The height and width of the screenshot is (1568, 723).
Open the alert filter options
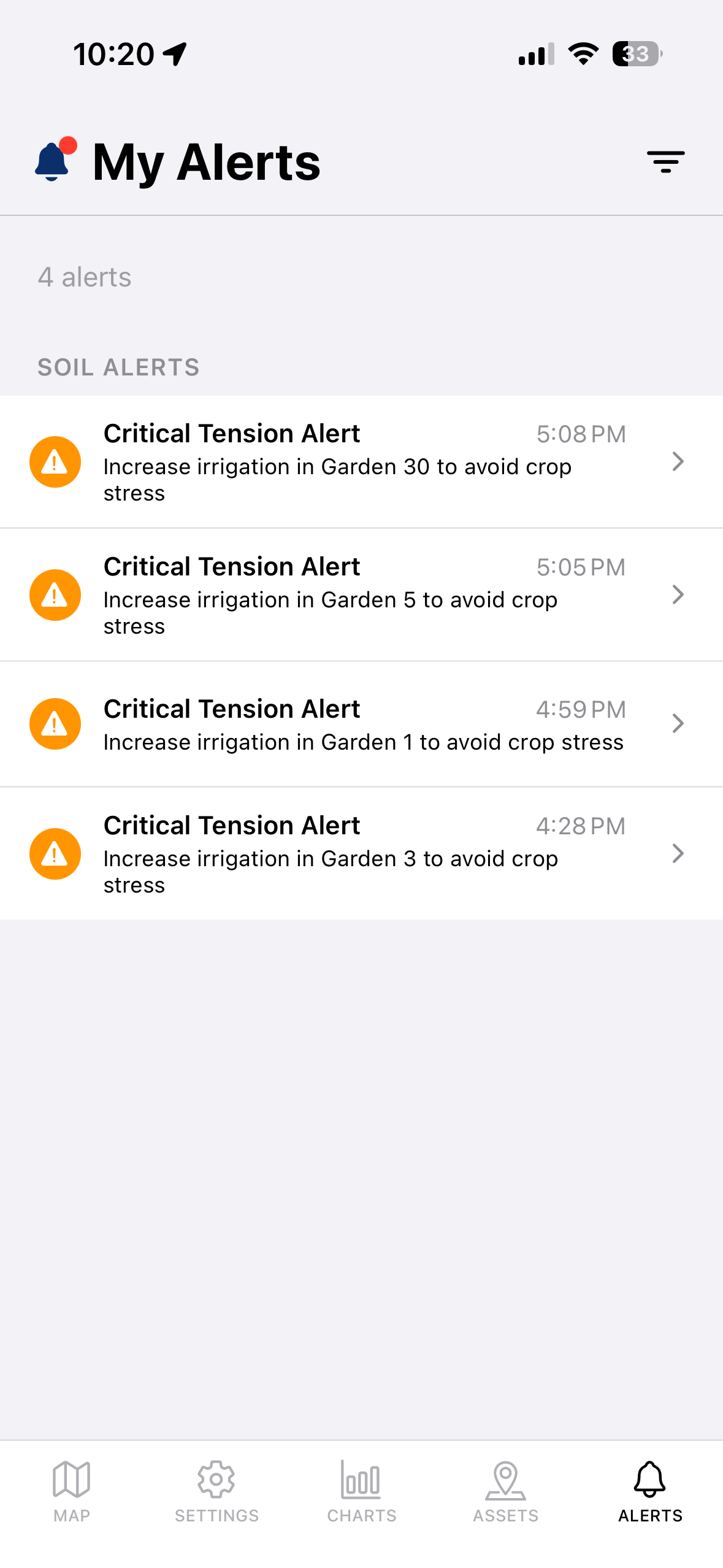point(666,161)
